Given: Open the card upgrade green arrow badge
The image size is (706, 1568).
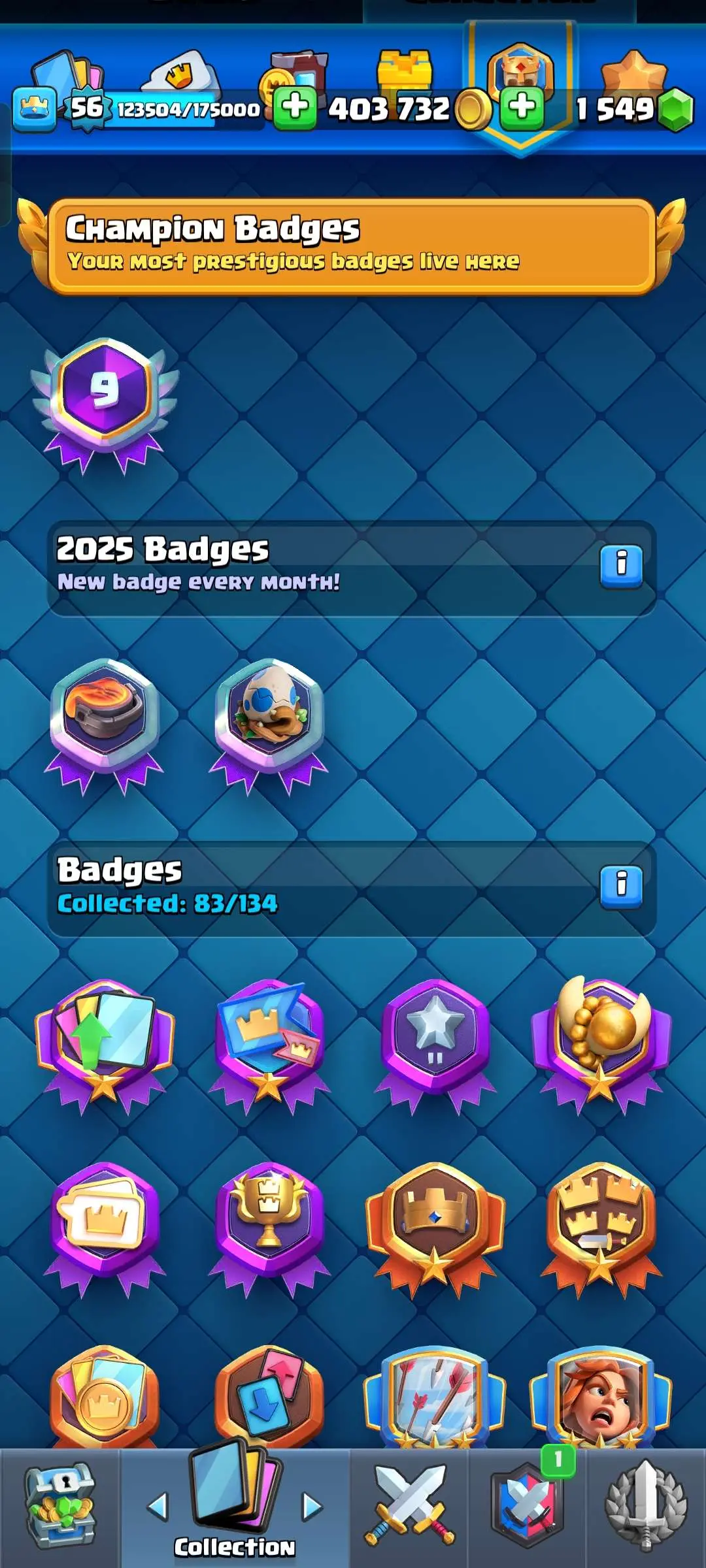Looking at the screenshot, I should (x=105, y=1040).
